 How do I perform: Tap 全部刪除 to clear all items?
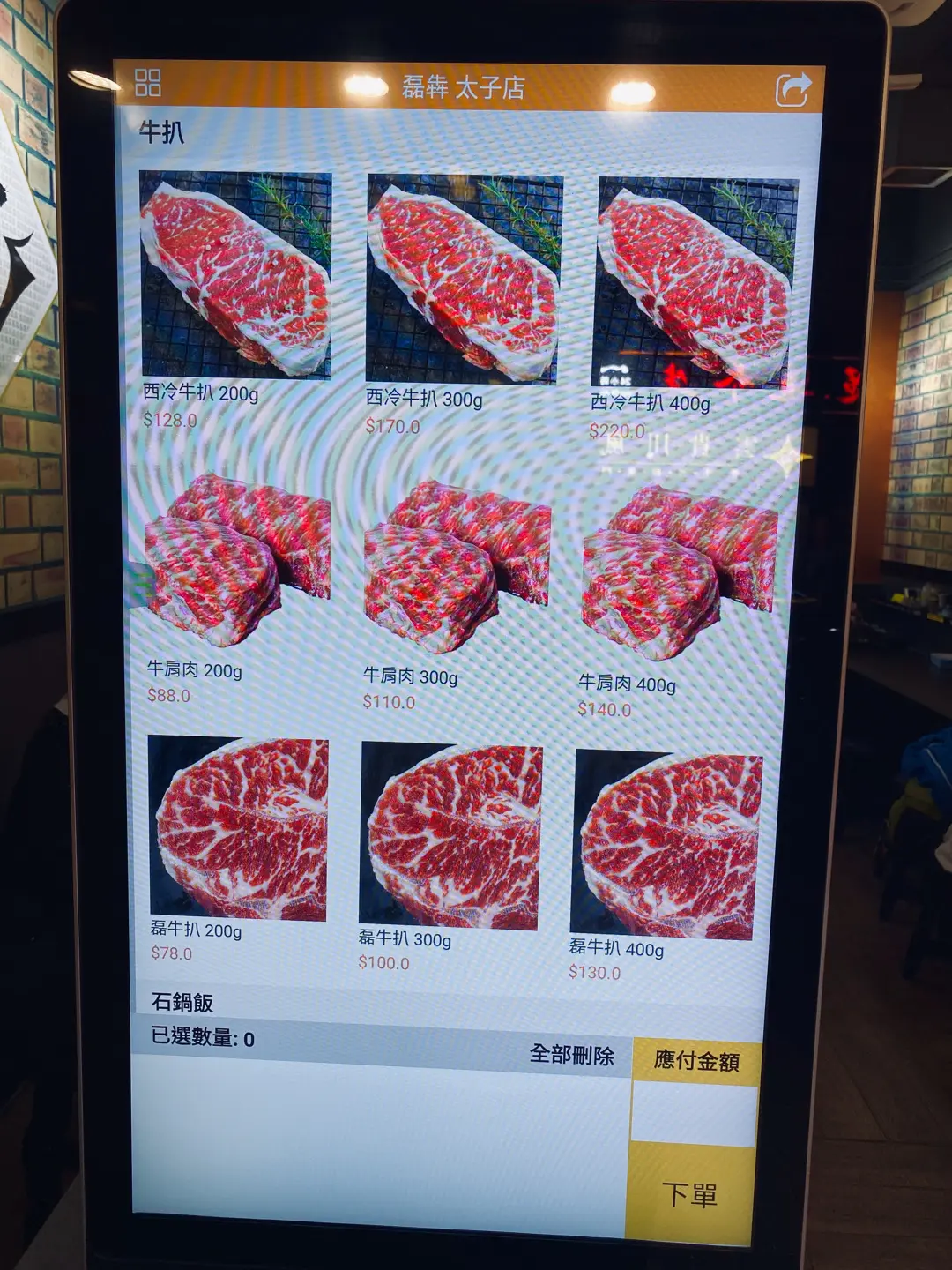tap(571, 1055)
